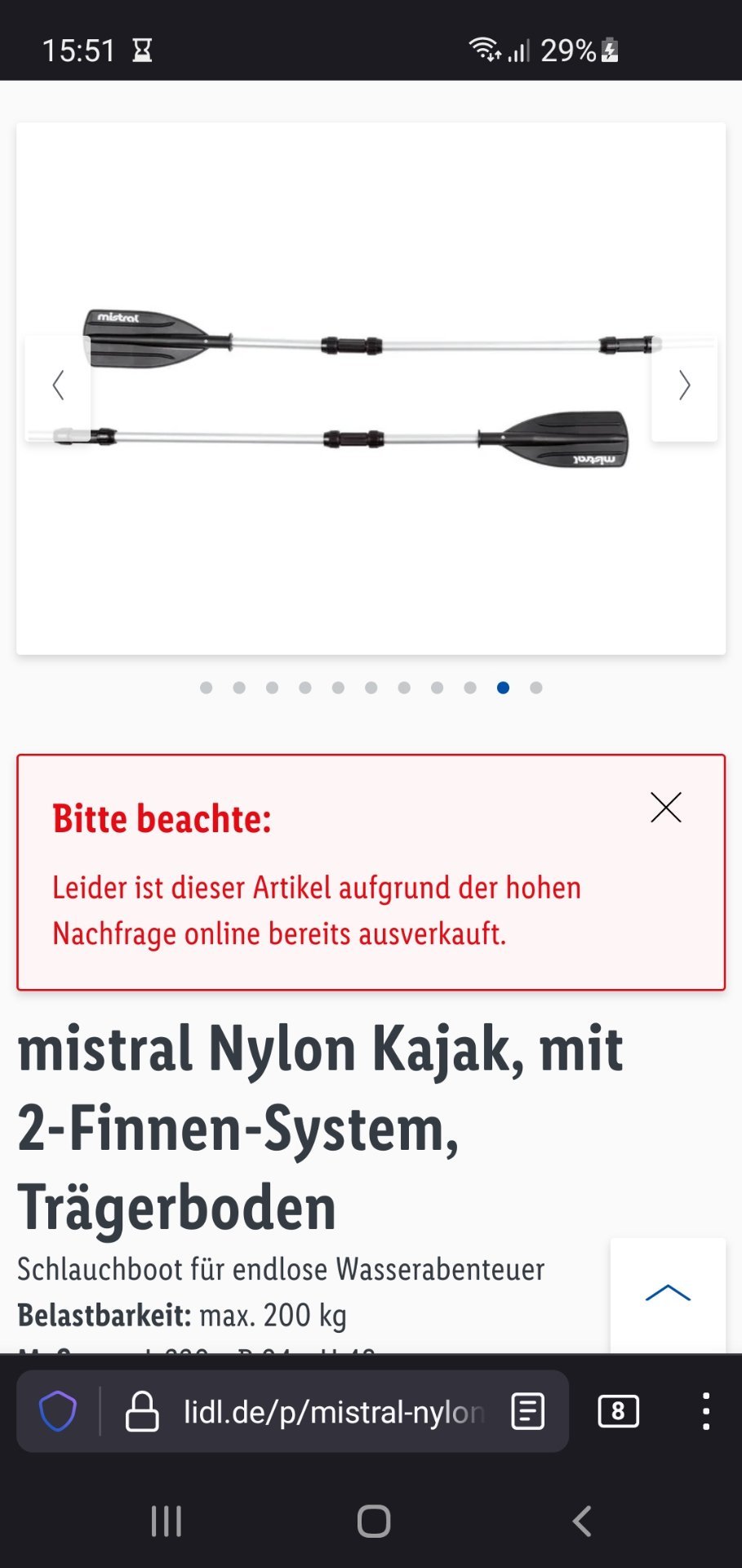Dismiss the 'Bitte beachte' sold-out notice
The height and width of the screenshot is (1568, 742).
[665, 808]
